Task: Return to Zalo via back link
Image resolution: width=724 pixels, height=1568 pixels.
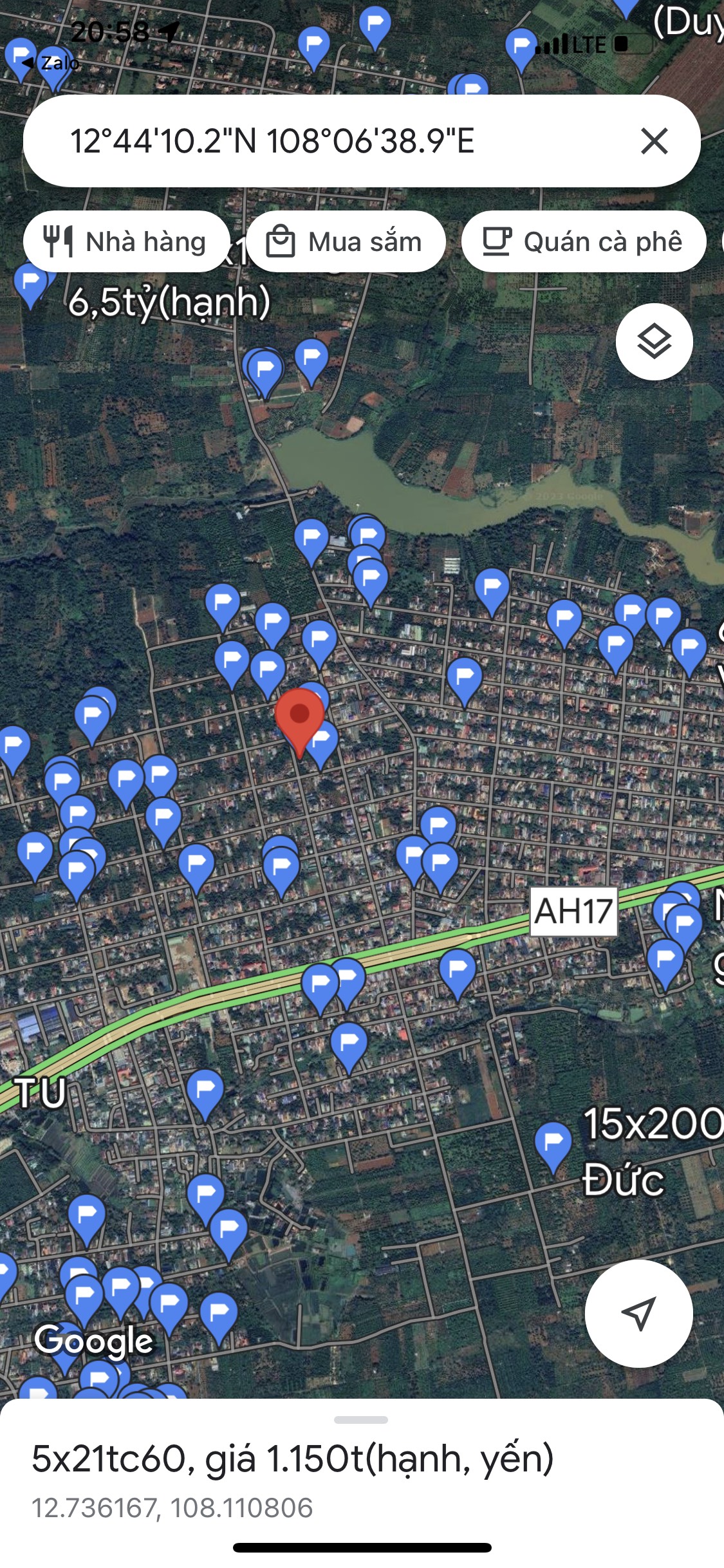Action: 51,63
